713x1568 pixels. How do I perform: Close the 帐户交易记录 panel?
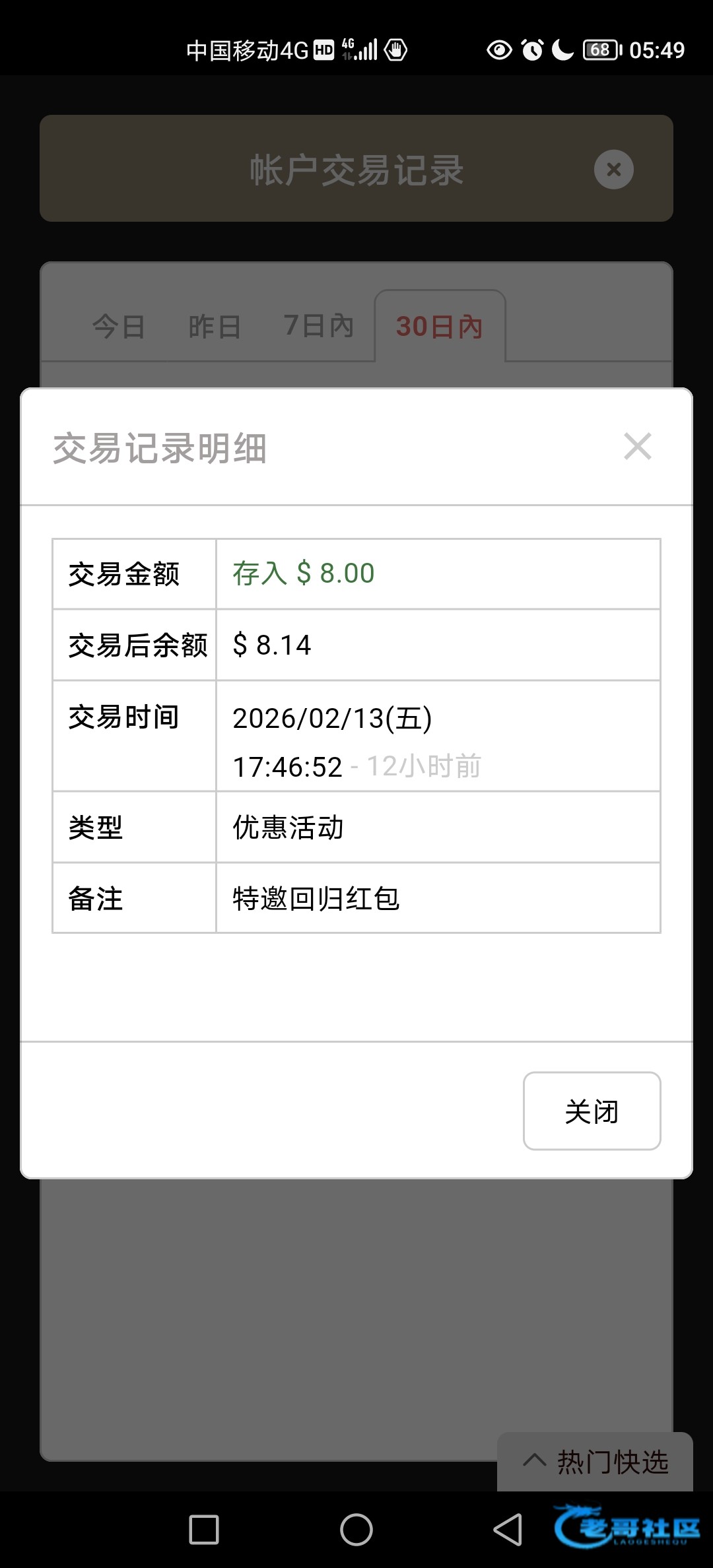tap(613, 170)
